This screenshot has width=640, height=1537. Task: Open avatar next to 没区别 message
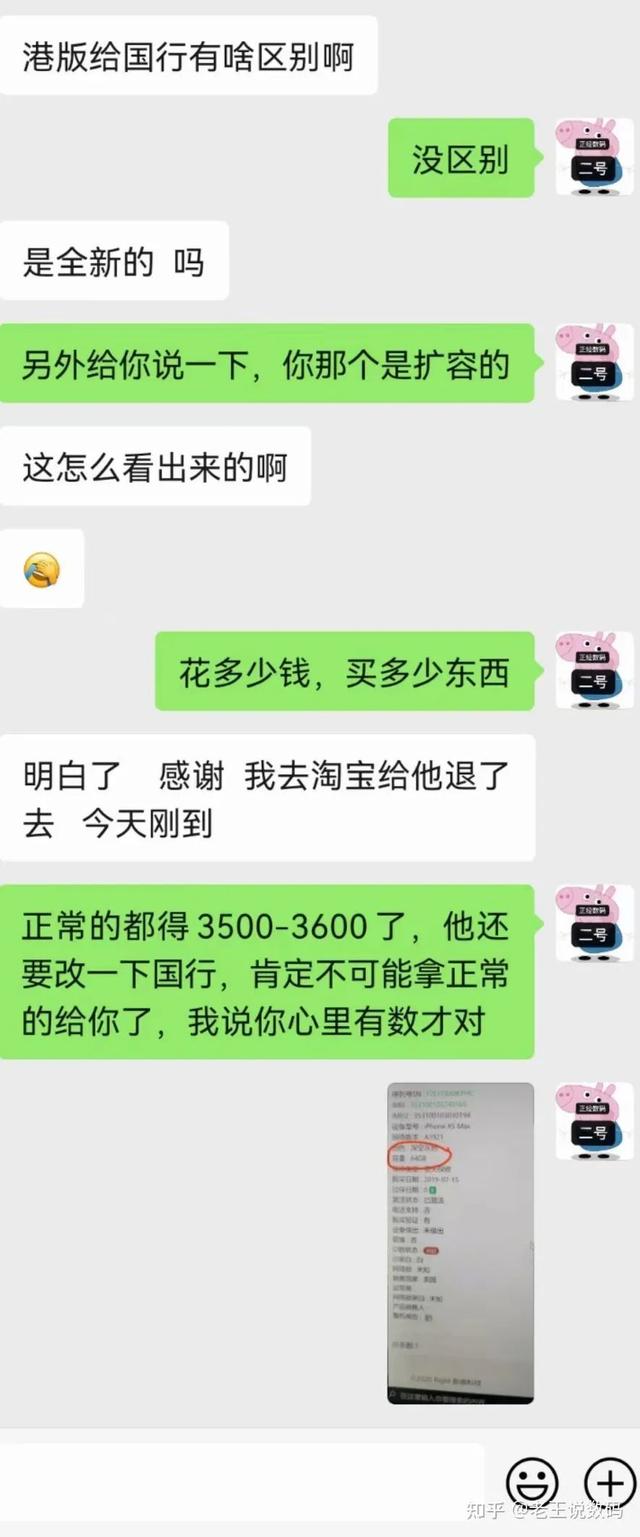pos(594,157)
